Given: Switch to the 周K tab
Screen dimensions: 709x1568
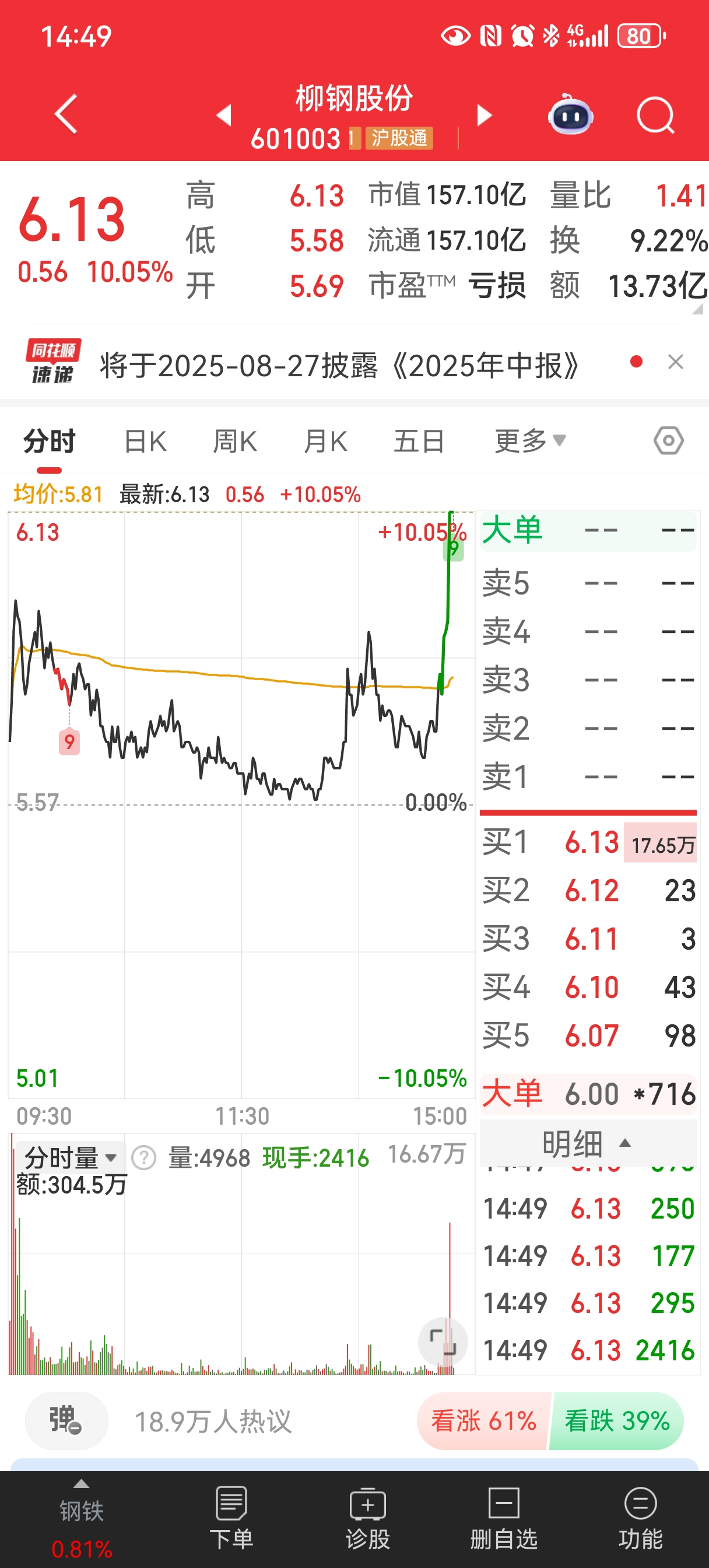Looking at the screenshot, I should click(x=235, y=442).
